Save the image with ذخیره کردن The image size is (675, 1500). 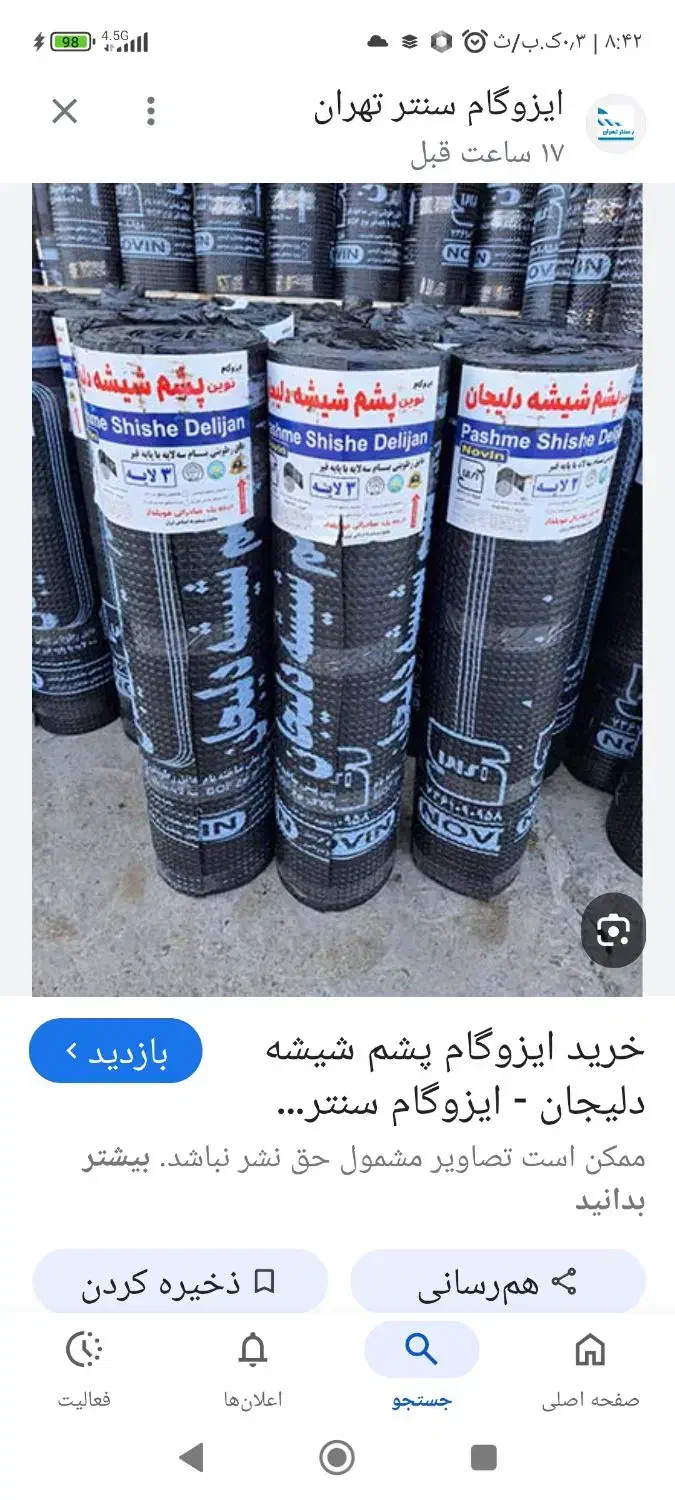point(180,1283)
